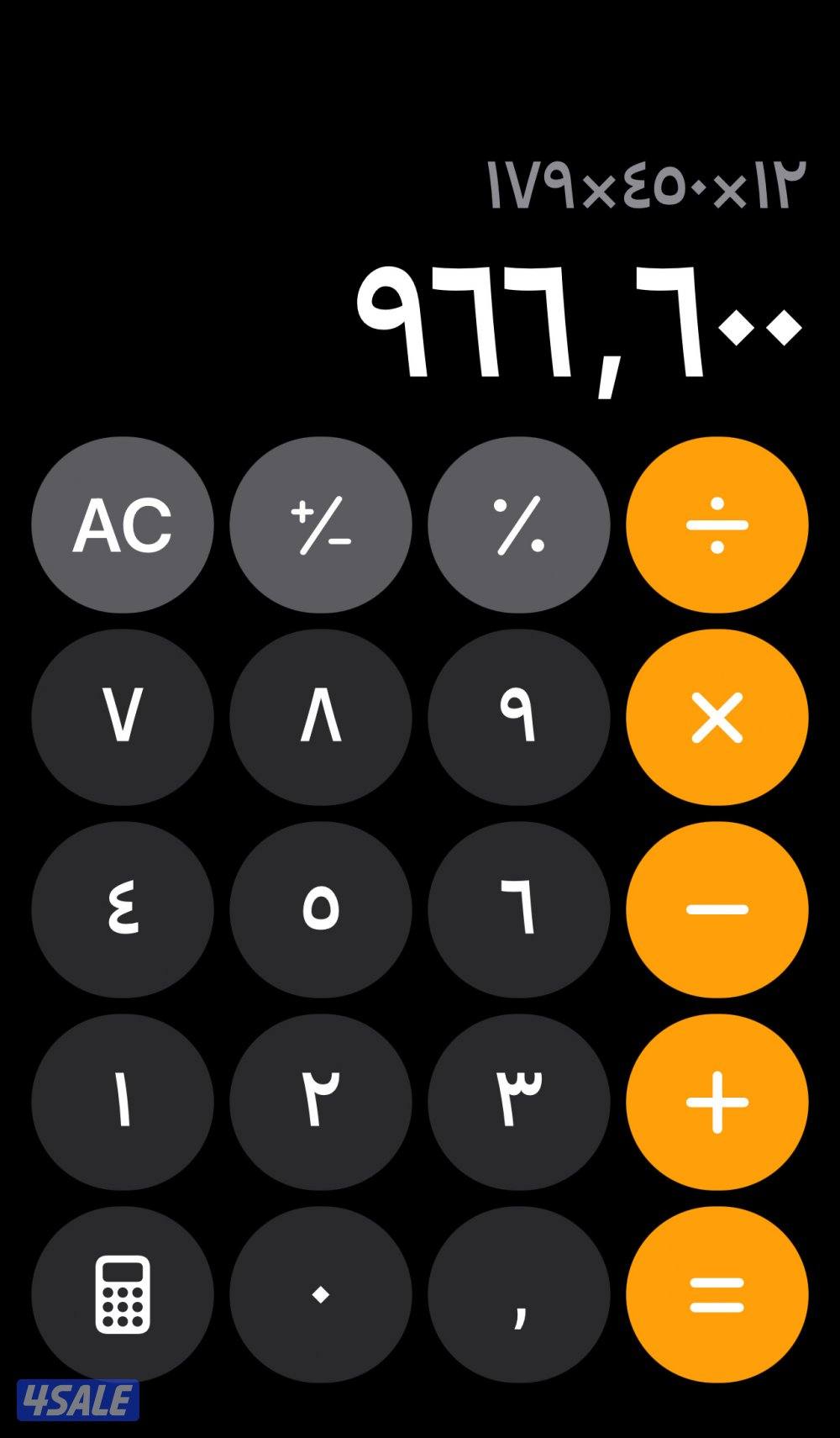
Task: Tap the equals key
Action: pos(717,1294)
